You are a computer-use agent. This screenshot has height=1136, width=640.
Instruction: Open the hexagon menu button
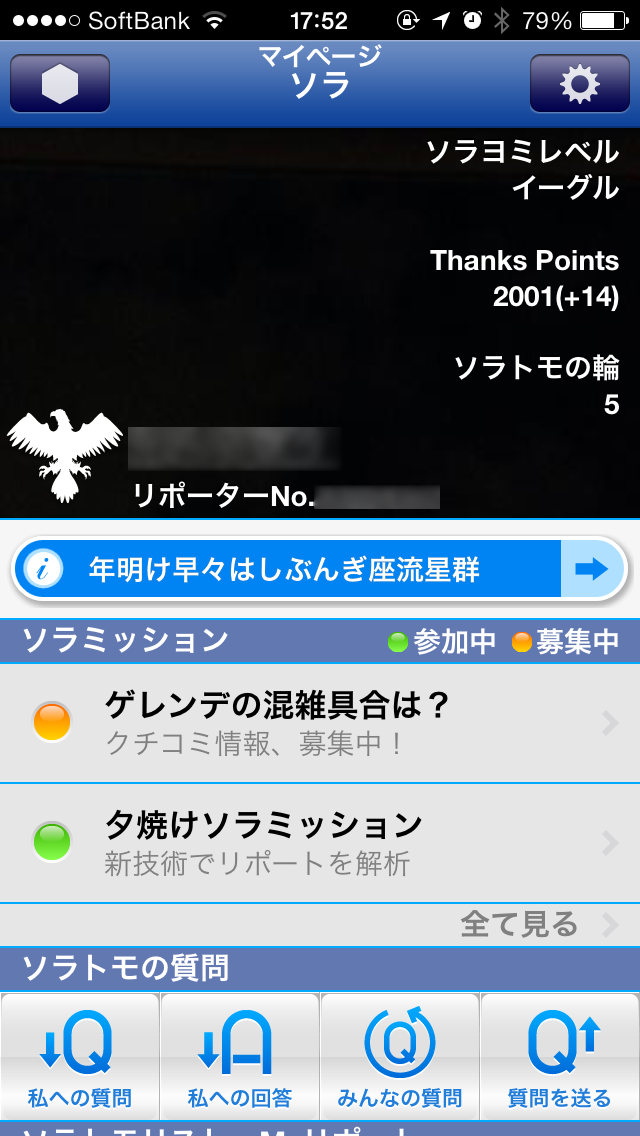click(60, 84)
